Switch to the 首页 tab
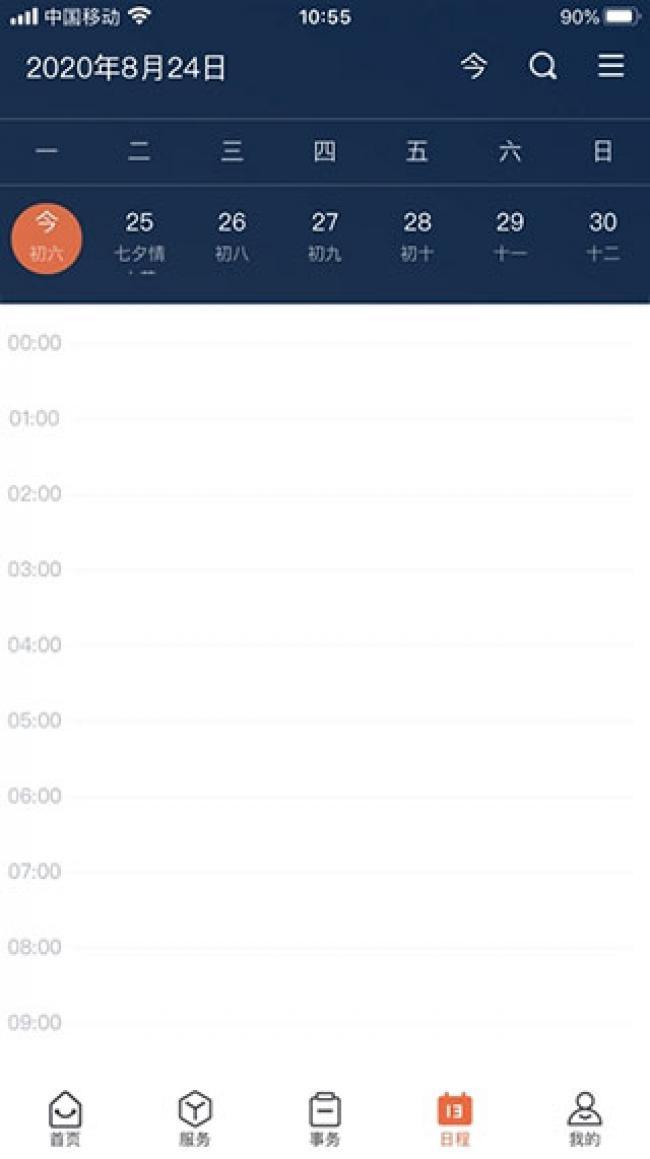The width and height of the screenshot is (650, 1159). (x=65, y=1119)
